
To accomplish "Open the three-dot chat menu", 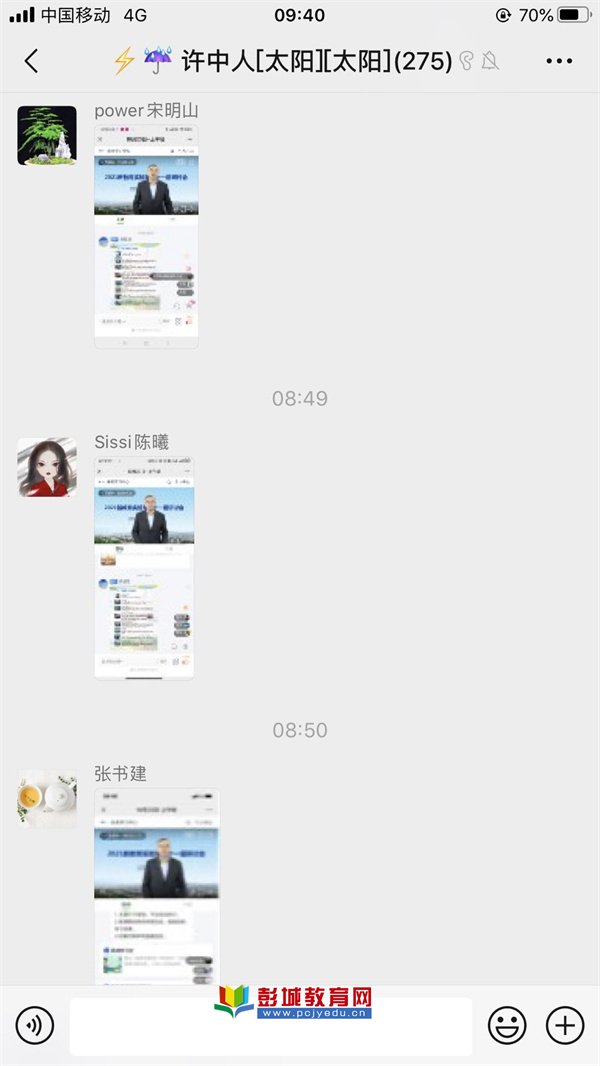I will (559, 61).
